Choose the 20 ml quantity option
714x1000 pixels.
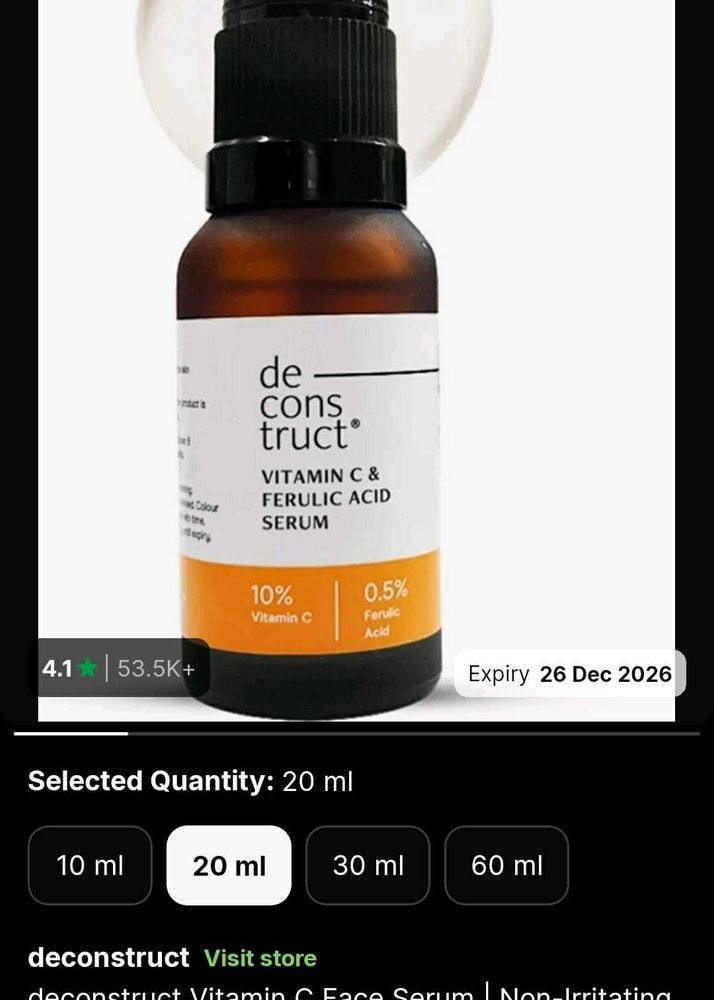pos(229,865)
